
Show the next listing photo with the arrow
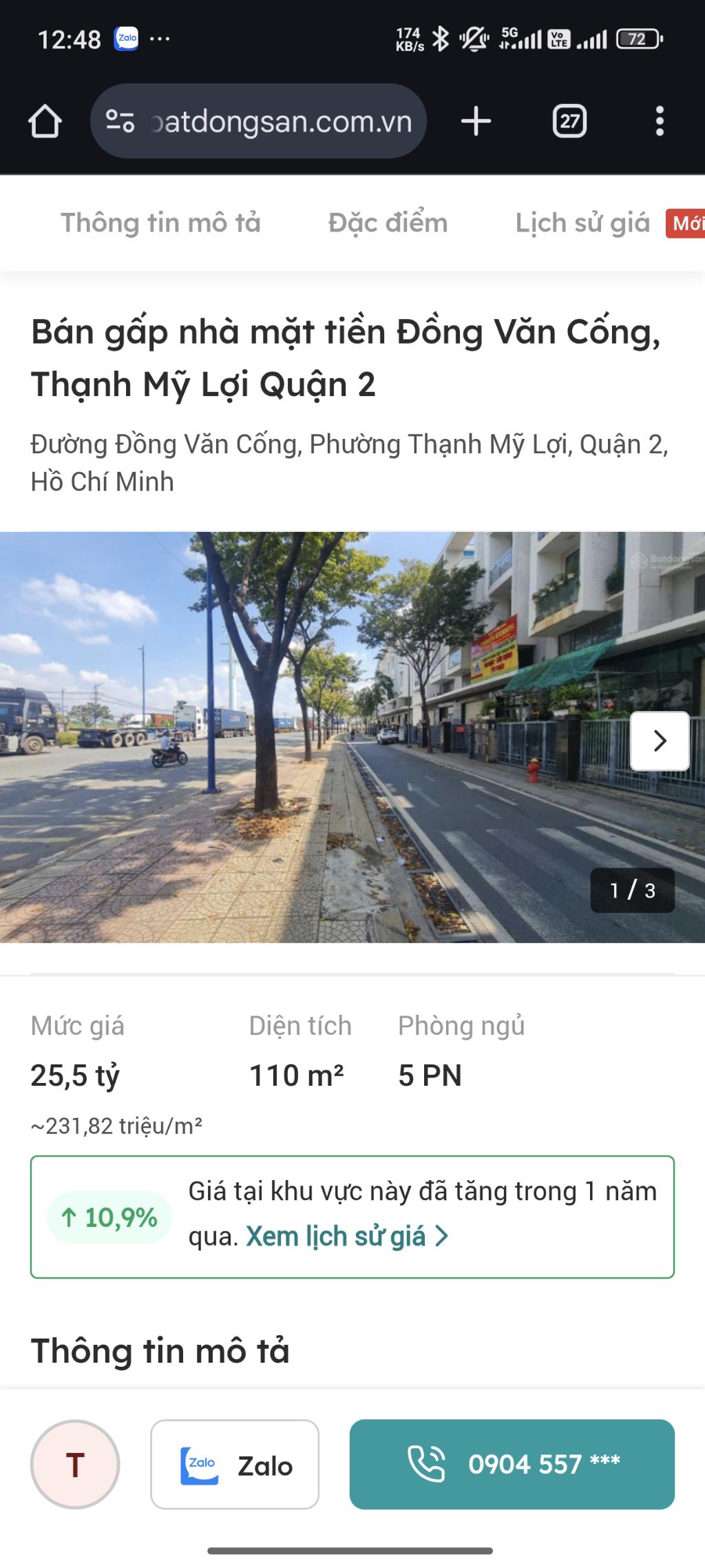659,741
